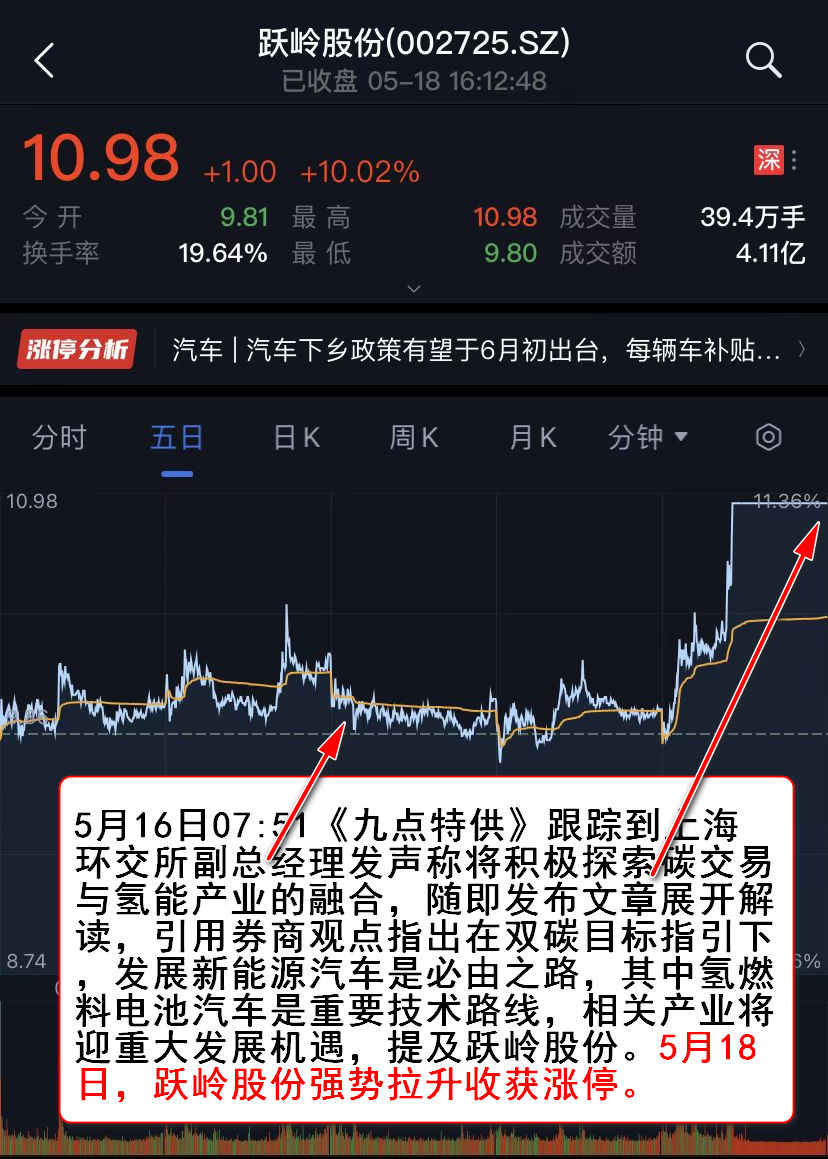Viewport: 828px width, 1159px height.
Task: Switch to the 周K chart
Action: [x=414, y=437]
